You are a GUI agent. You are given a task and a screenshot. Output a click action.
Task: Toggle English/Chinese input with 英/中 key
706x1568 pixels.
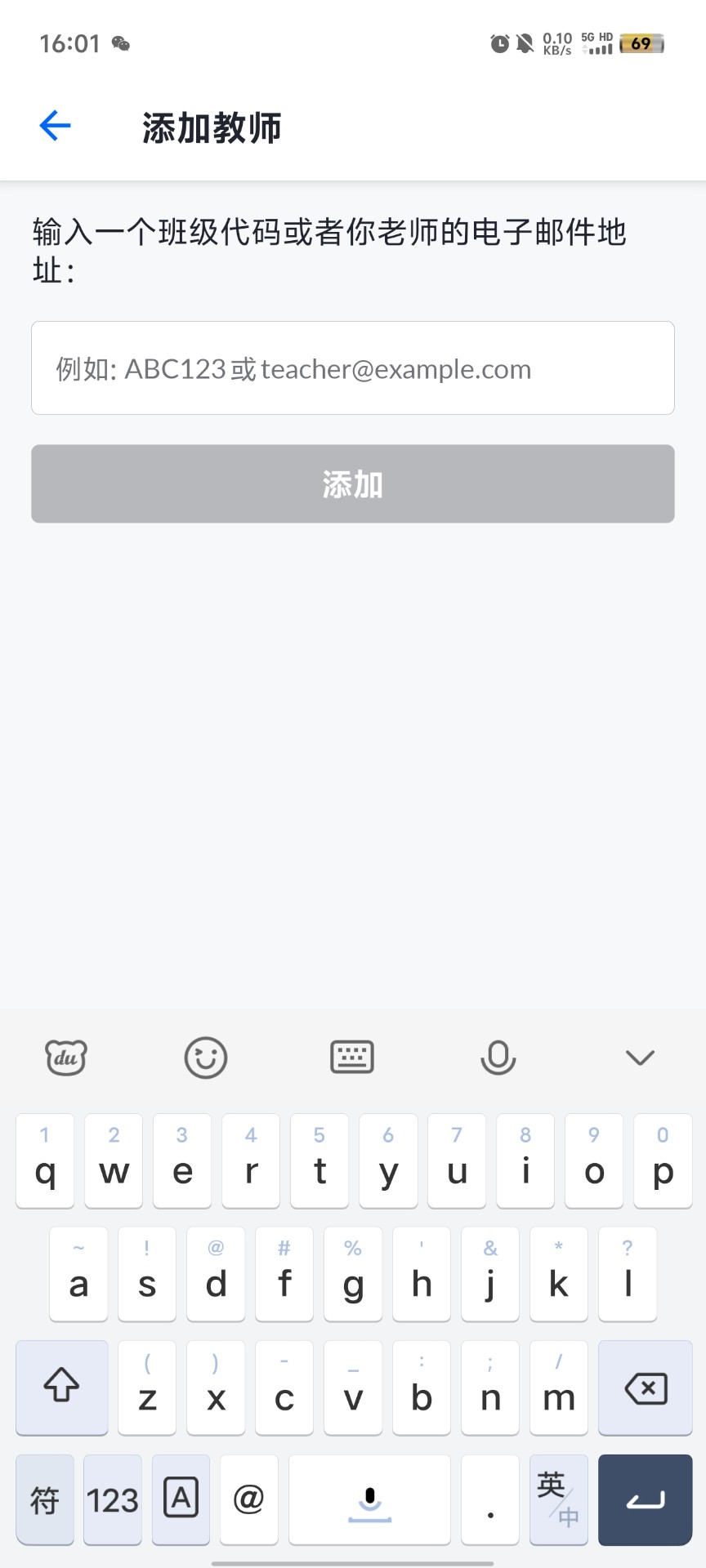[559, 1499]
